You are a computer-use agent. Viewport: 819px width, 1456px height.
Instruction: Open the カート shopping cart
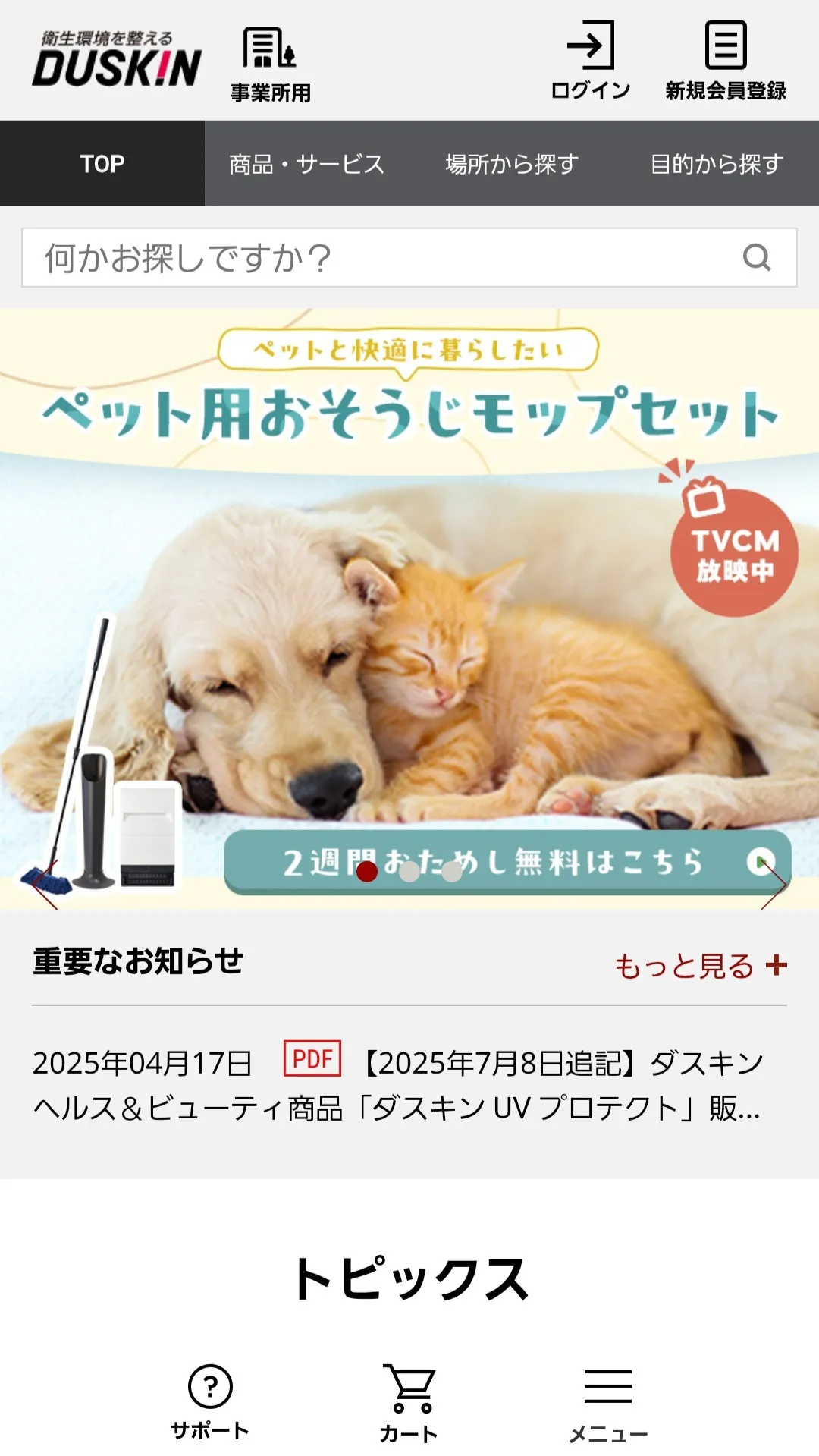point(409,1402)
